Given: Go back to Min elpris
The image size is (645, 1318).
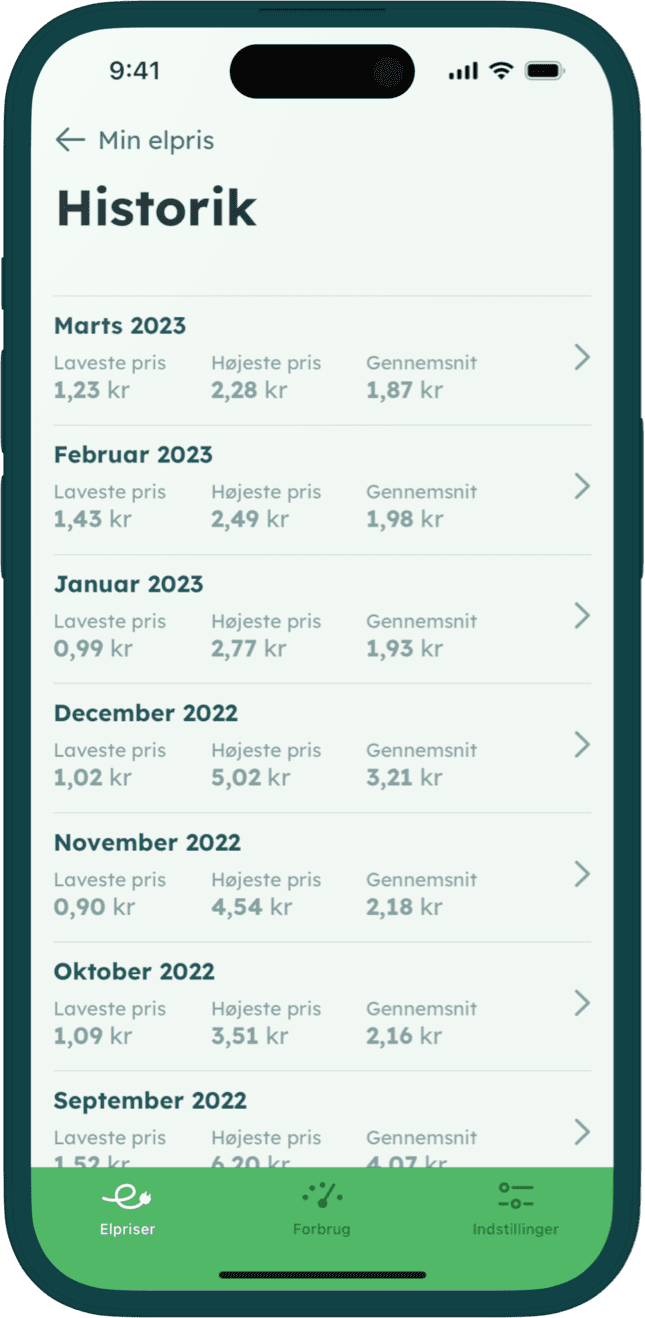Looking at the screenshot, I should click(x=134, y=140).
